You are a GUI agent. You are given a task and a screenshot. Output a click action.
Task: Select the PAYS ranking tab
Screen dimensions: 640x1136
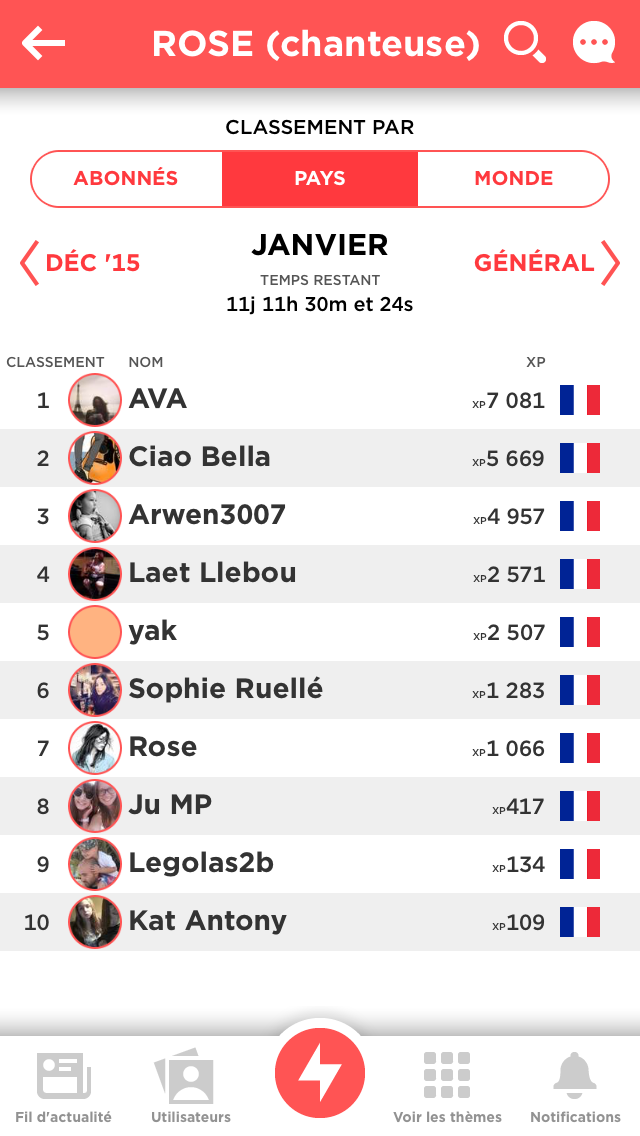pos(320,178)
